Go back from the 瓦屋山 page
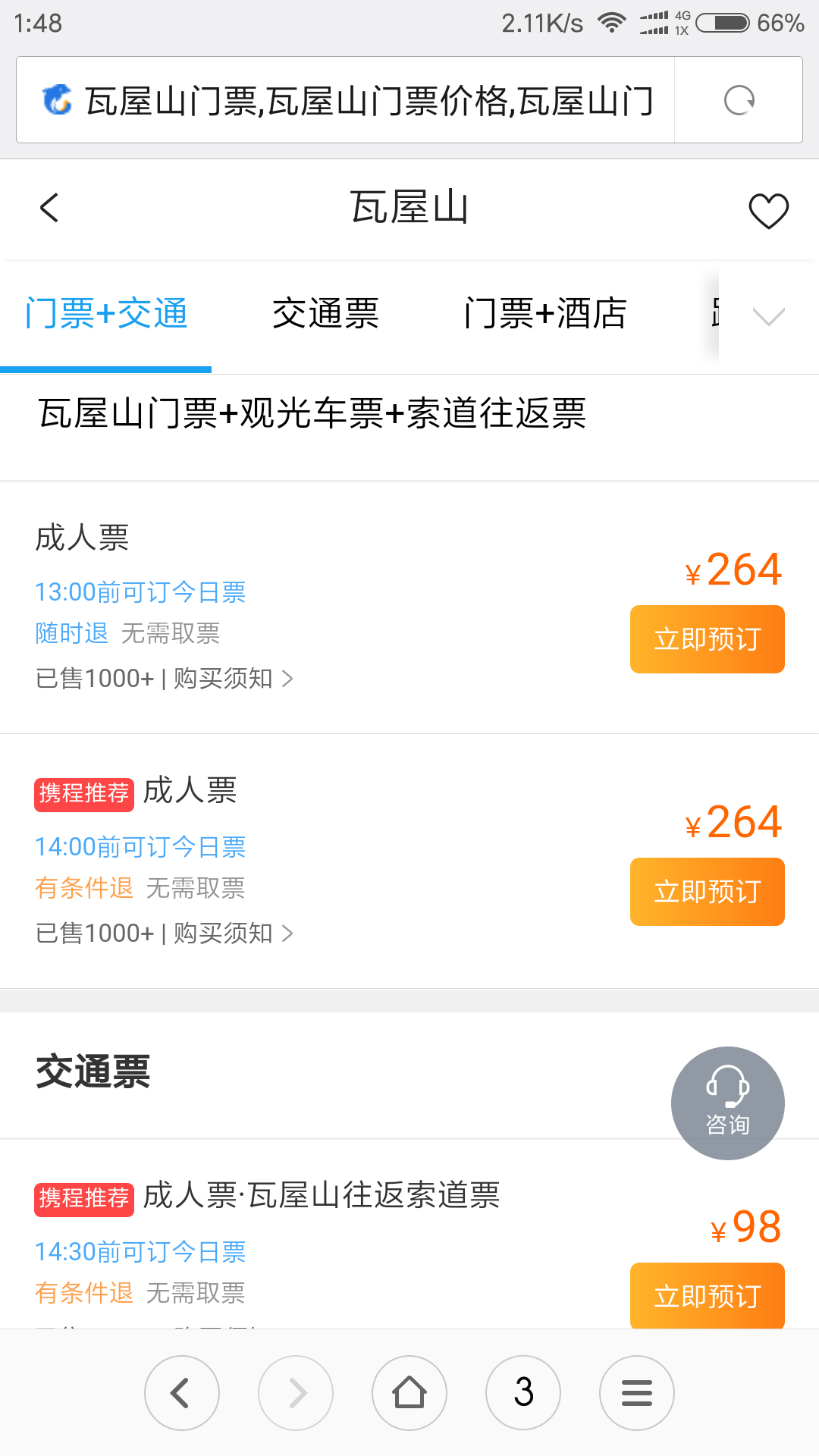The image size is (819, 1456). point(49,208)
